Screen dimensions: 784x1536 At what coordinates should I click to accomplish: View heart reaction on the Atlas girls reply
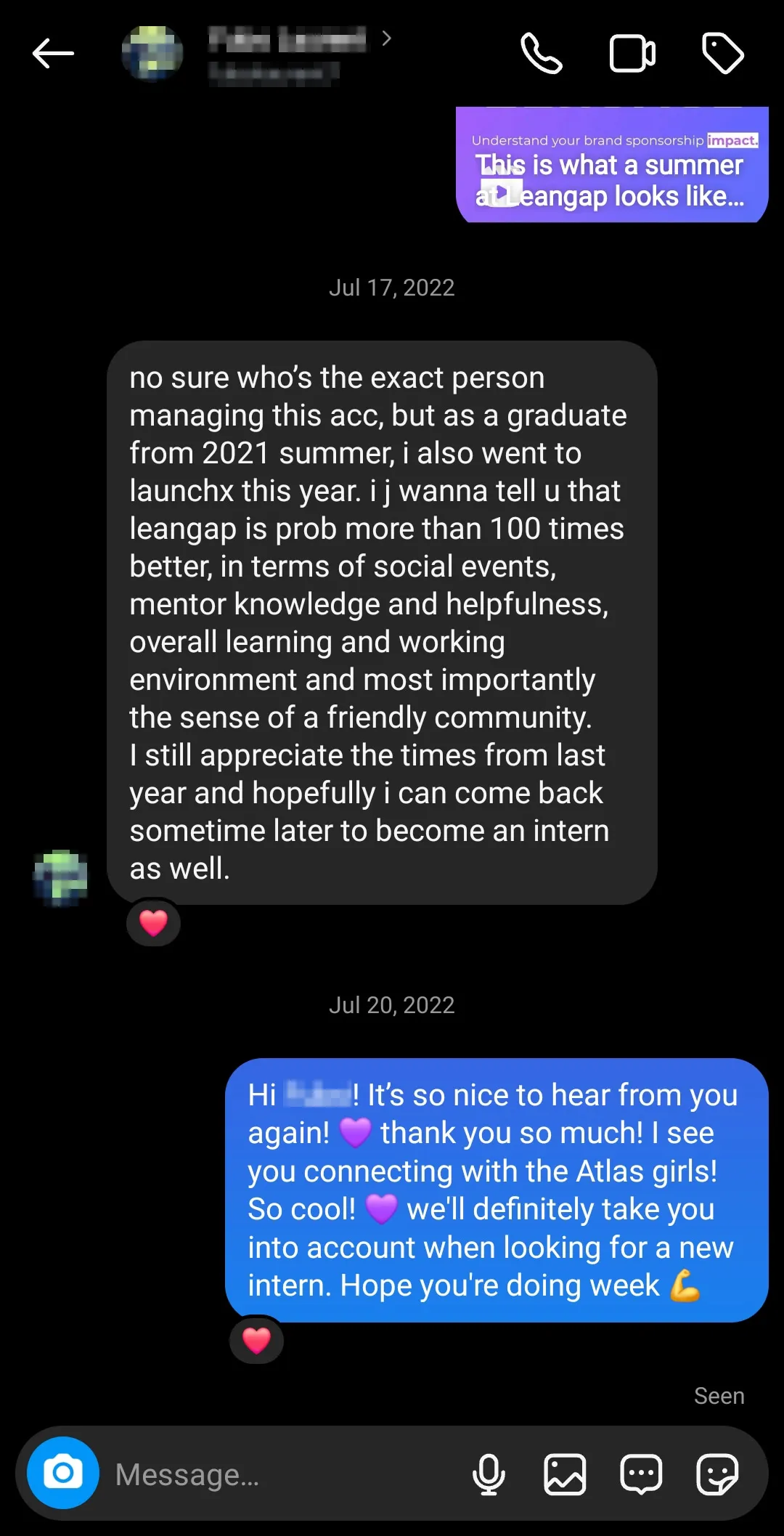[x=256, y=1340]
